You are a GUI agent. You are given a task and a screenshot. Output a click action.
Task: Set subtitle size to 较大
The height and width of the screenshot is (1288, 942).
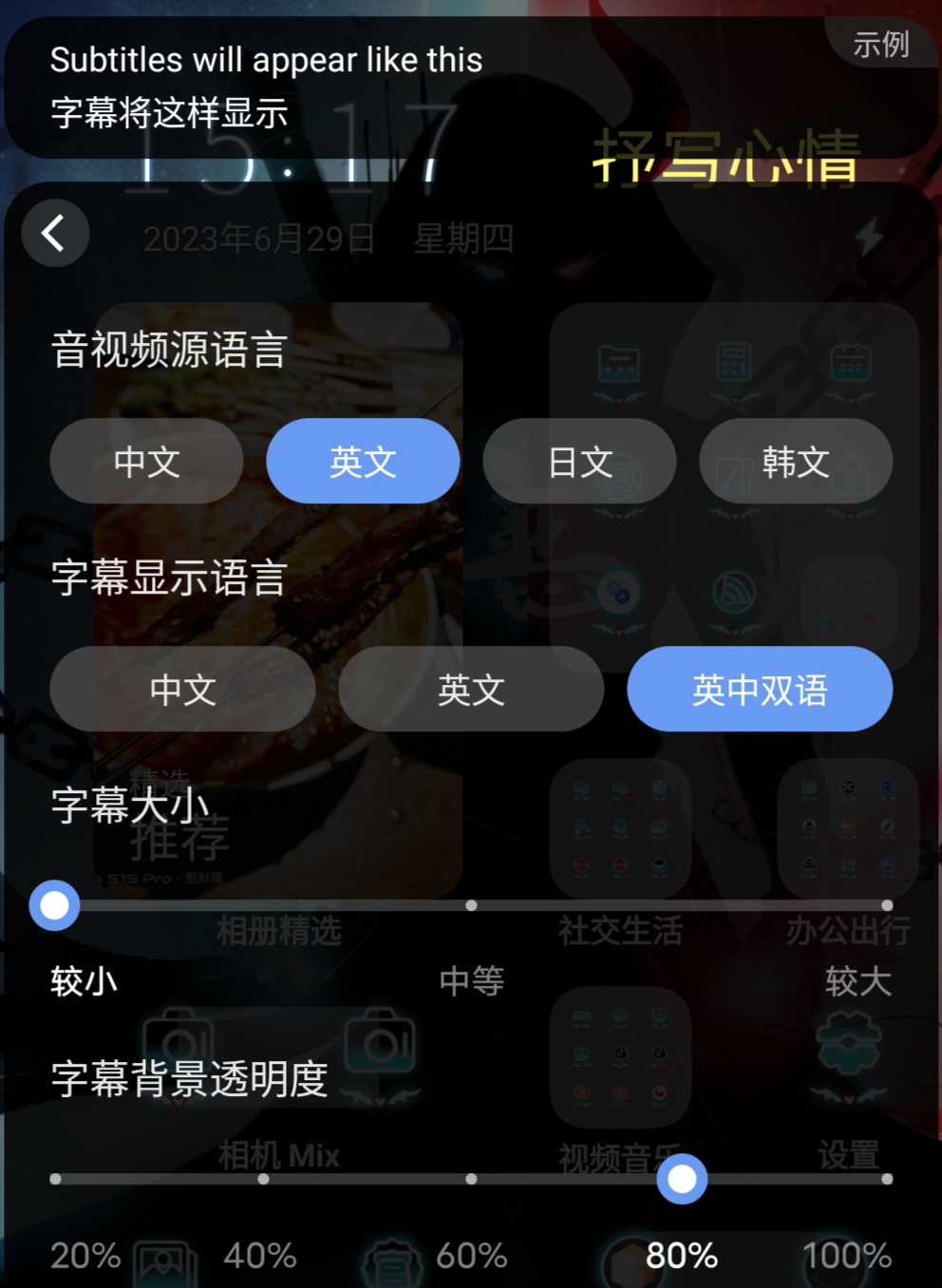tap(886, 906)
